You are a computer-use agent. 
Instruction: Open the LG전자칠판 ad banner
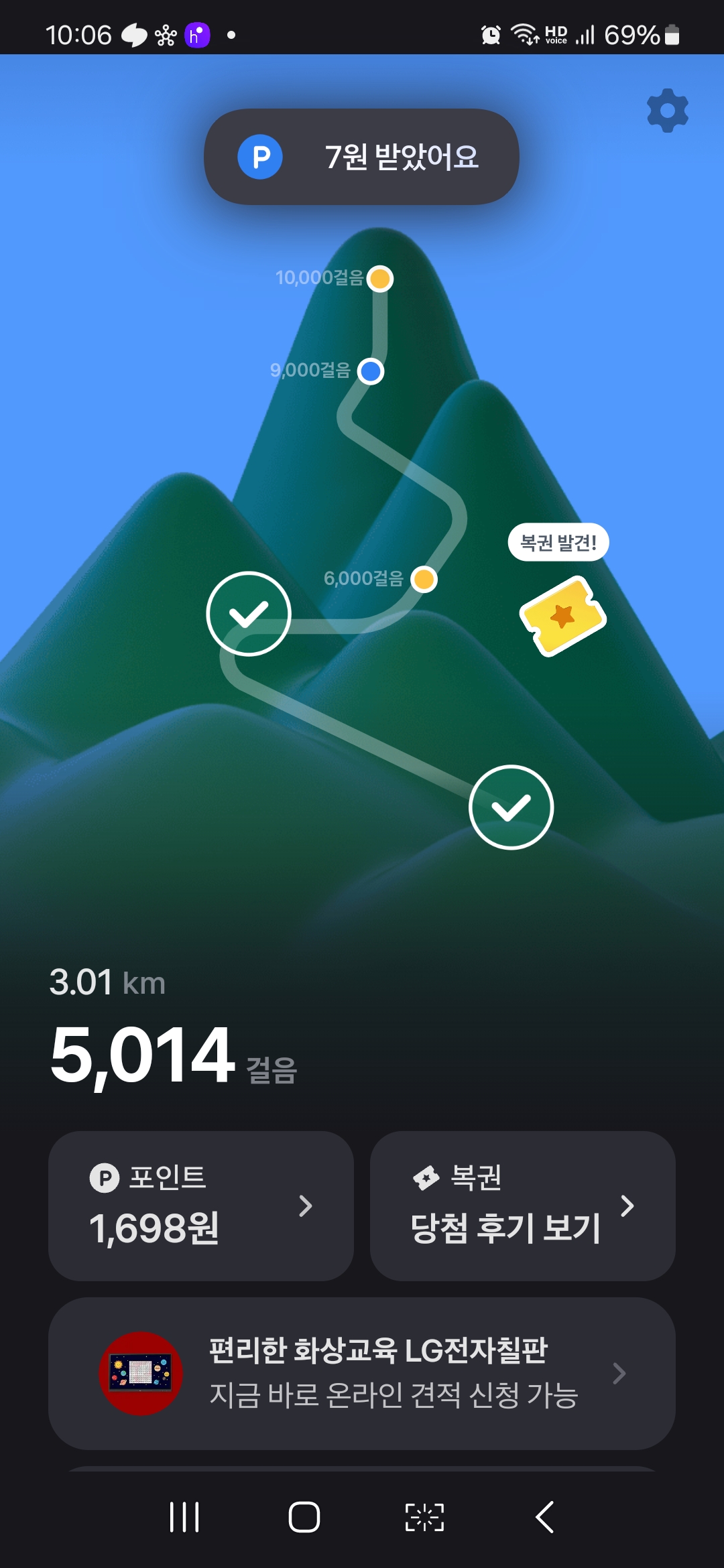coord(361,1373)
